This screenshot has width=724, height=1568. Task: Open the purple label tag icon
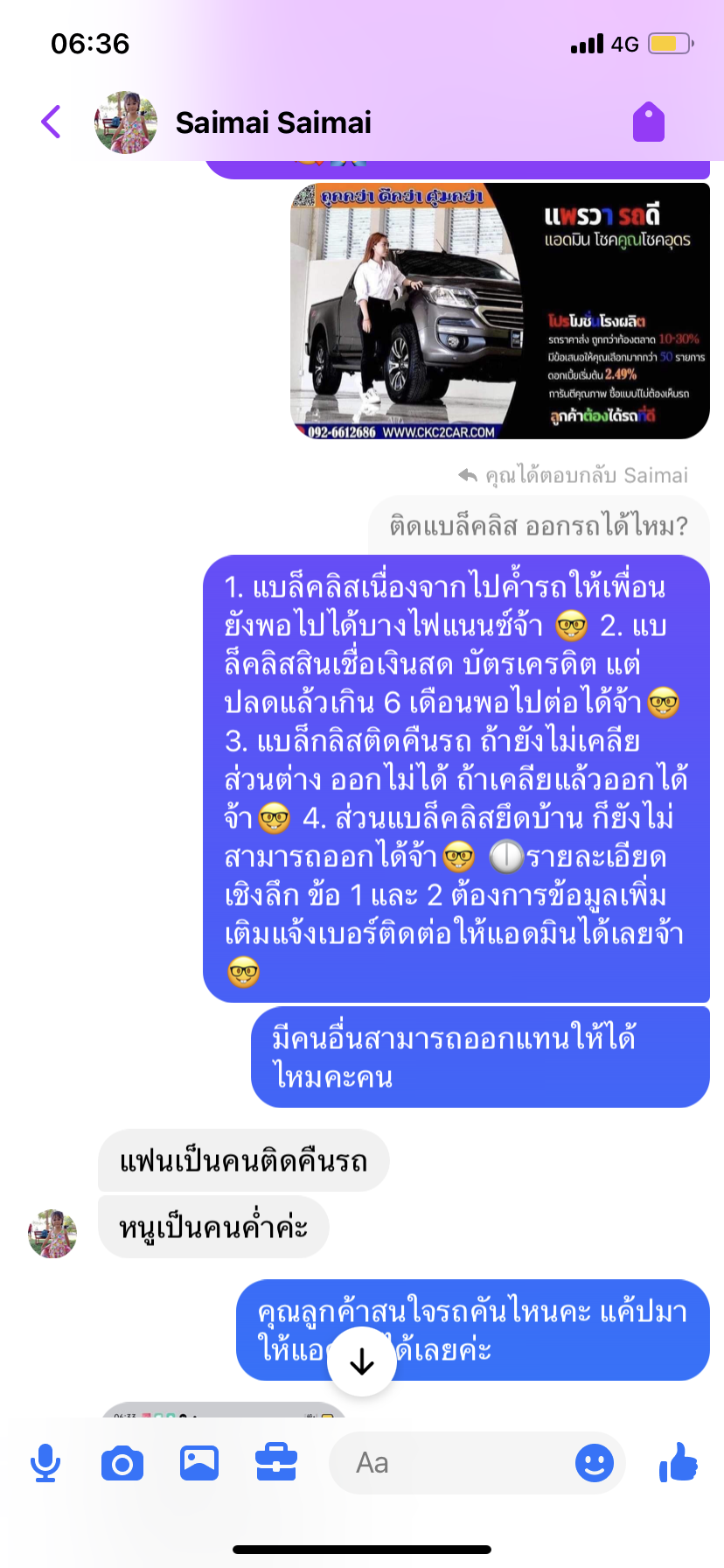coord(649,122)
